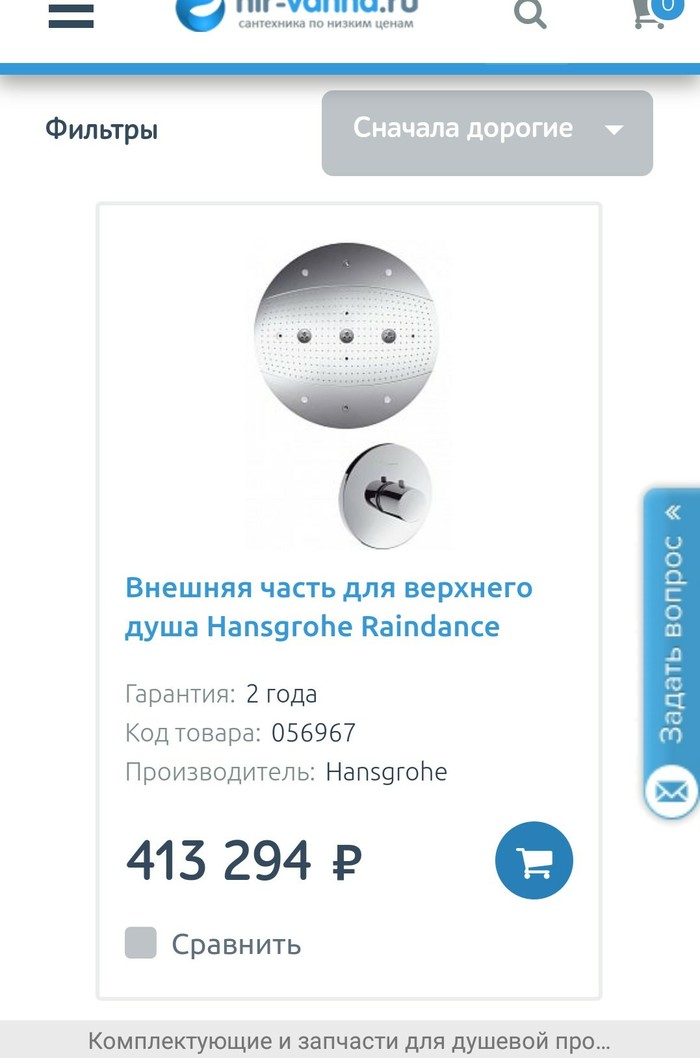Check the Сравнить compare checkbox
The width and height of the screenshot is (700, 1058).
141,943
